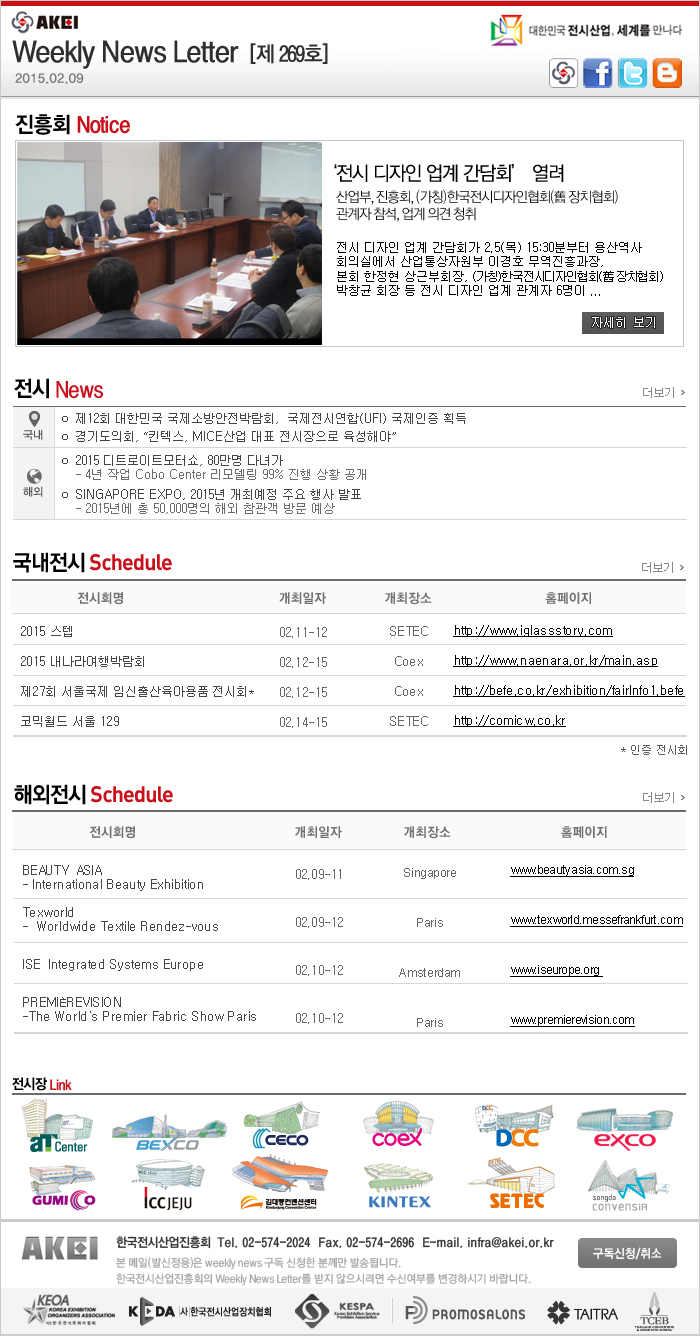
Task: Visit the iglassstory.com homepage link
Action: (533, 631)
